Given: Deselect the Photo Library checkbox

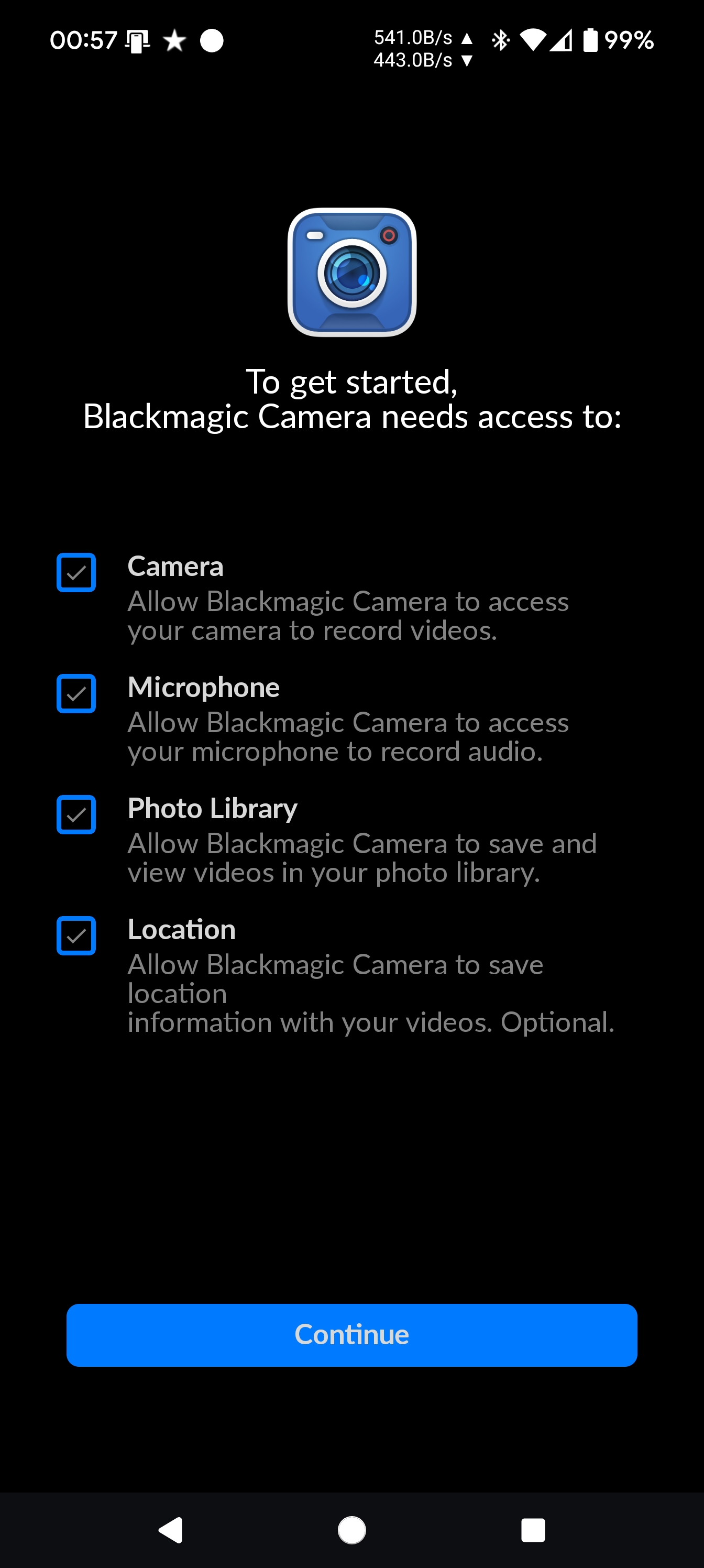Looking at the screenshot, I should point(76,814).
